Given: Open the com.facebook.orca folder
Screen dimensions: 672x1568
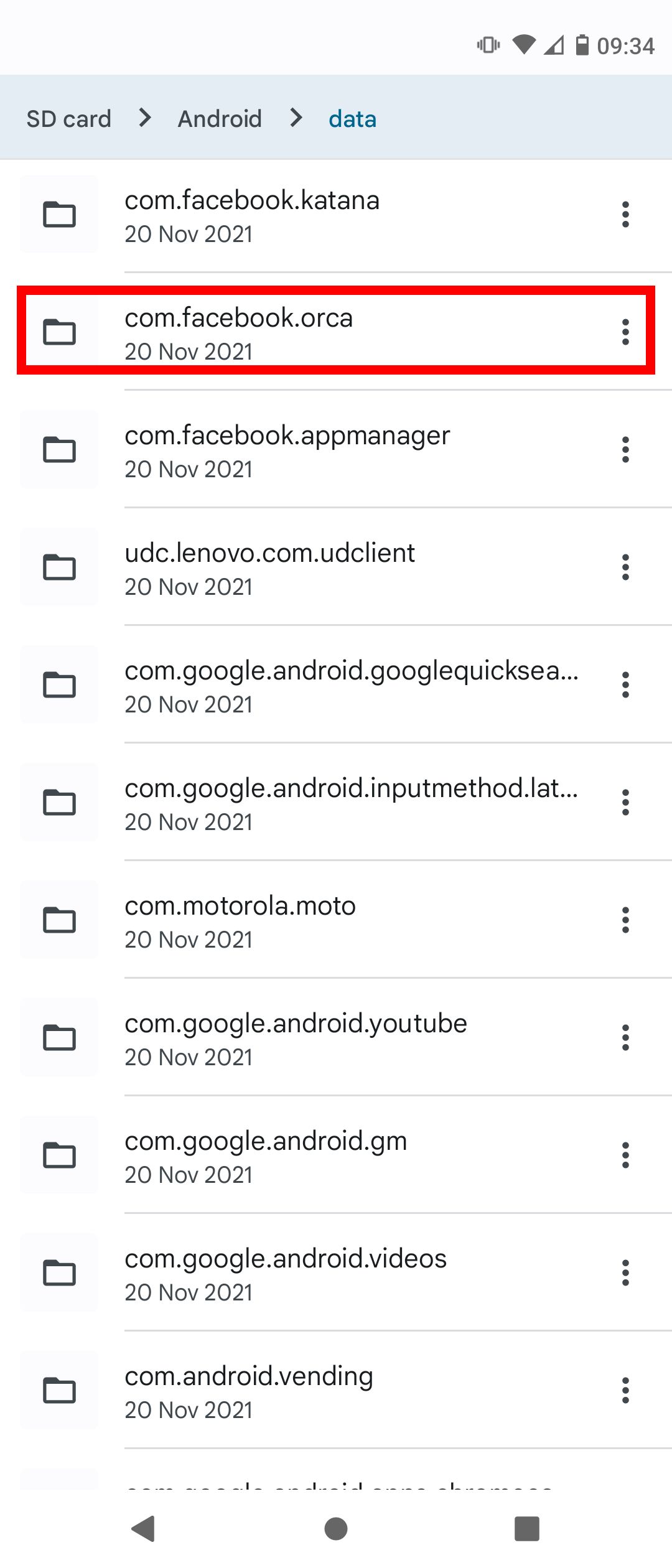Looking at the screenshot, I should 239,332.
